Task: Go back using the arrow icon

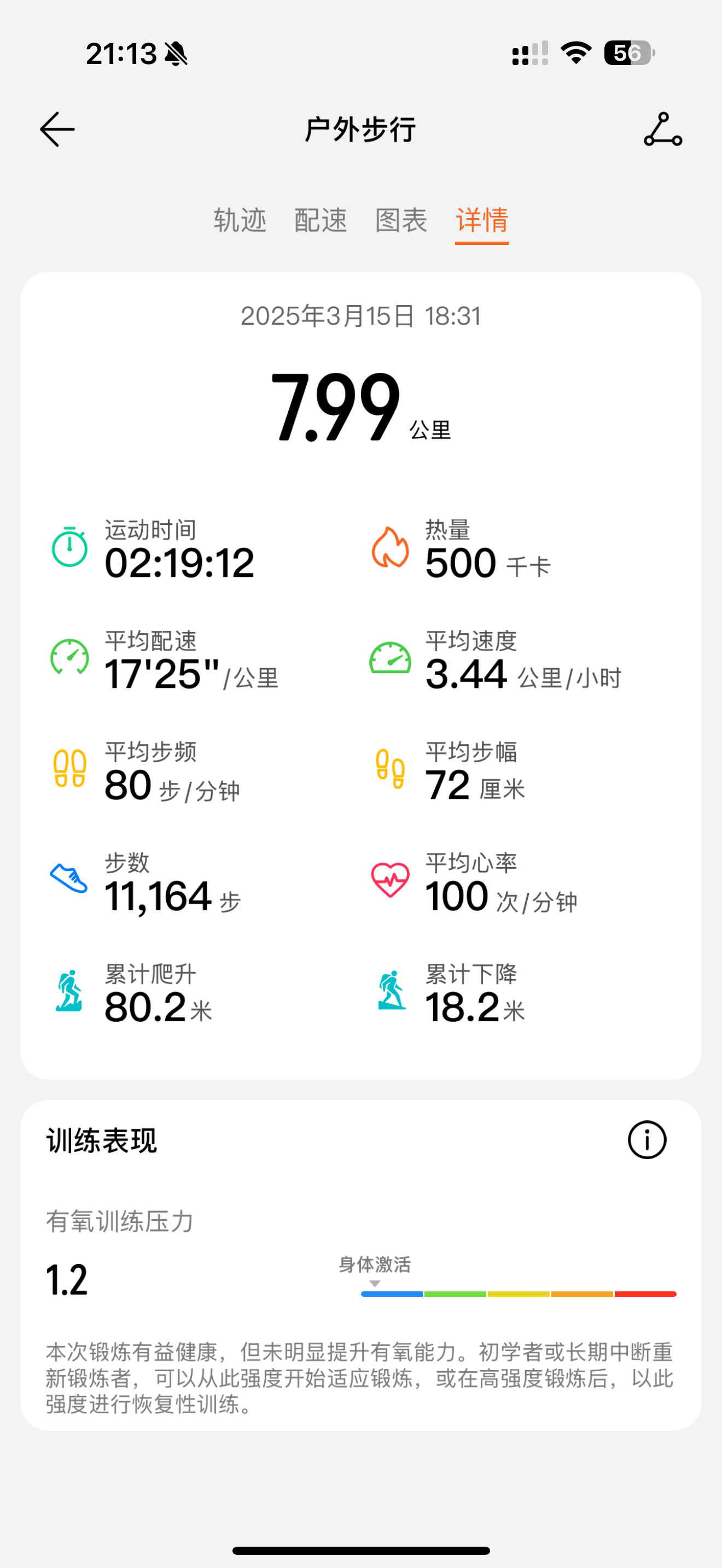Action: point(57,129)
